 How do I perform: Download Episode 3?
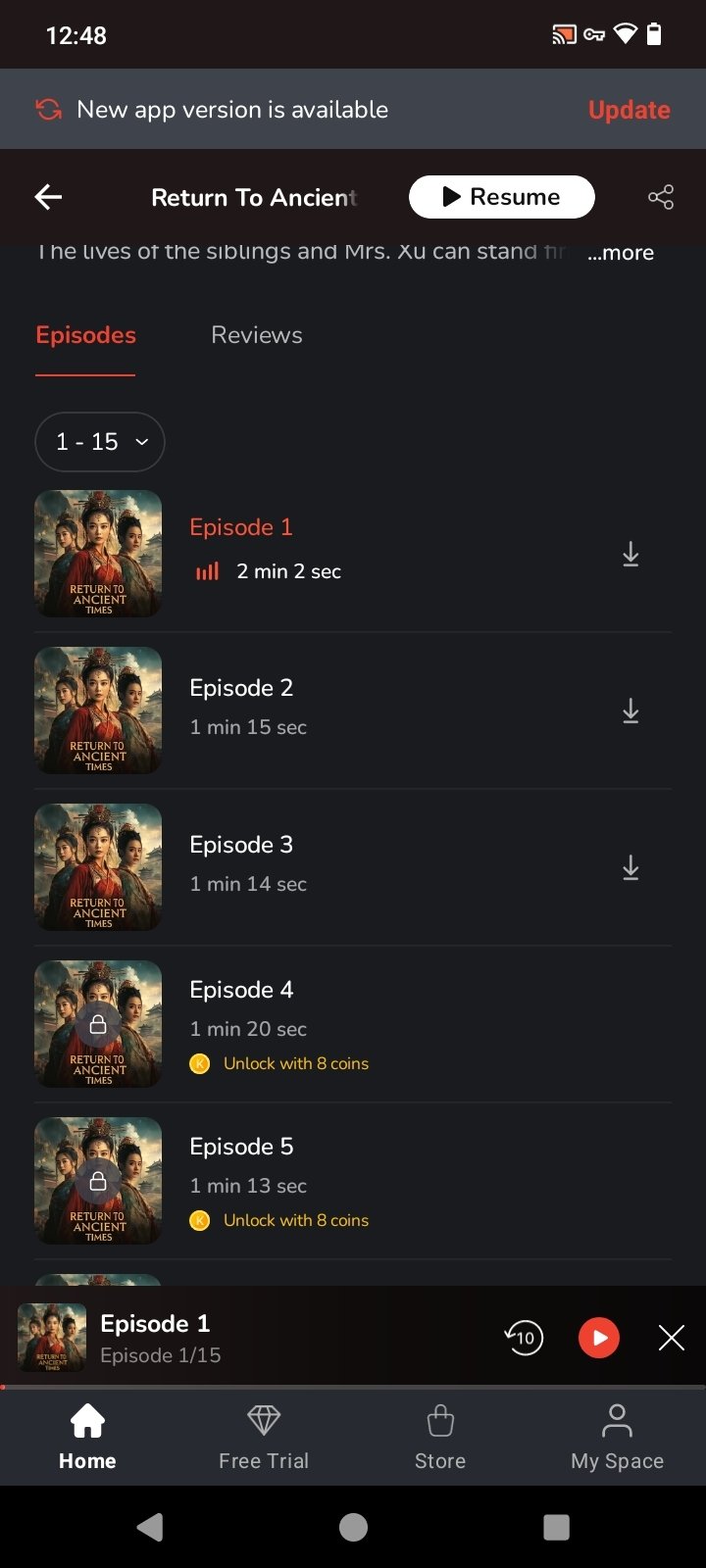[x=630, y=867]
